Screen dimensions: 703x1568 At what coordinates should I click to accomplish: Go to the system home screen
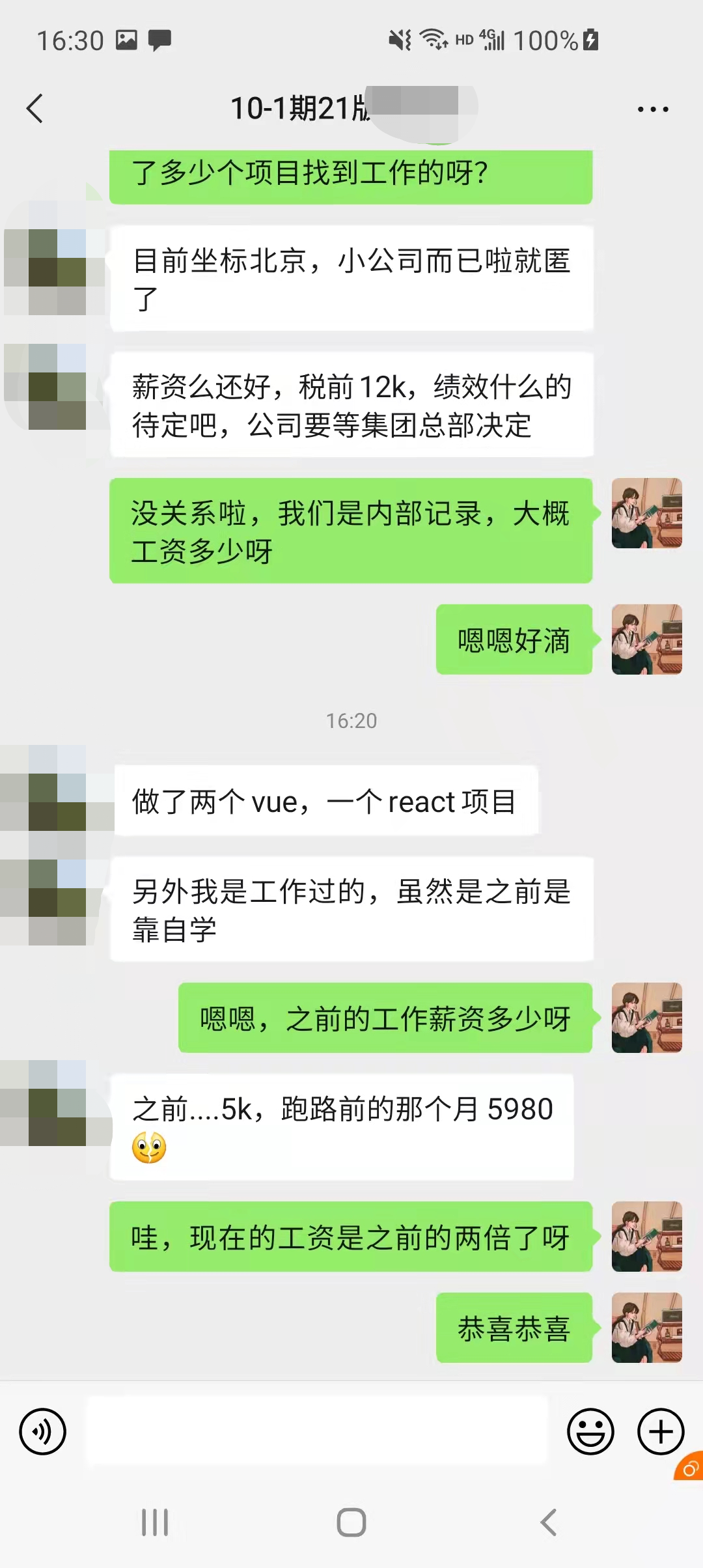pyautogui.click(x=351, y=1522)
